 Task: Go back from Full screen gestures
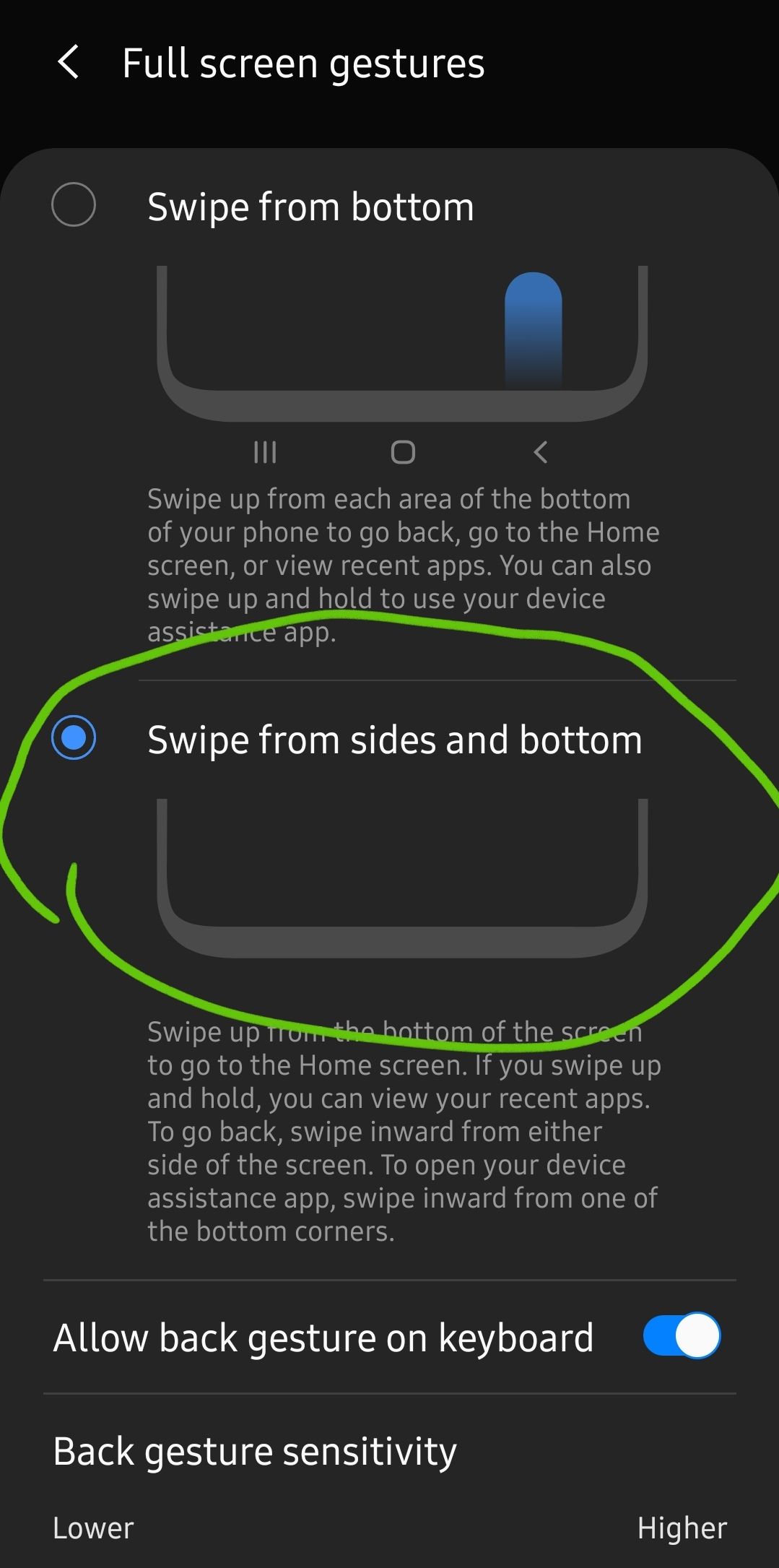[x=69, y=63]
